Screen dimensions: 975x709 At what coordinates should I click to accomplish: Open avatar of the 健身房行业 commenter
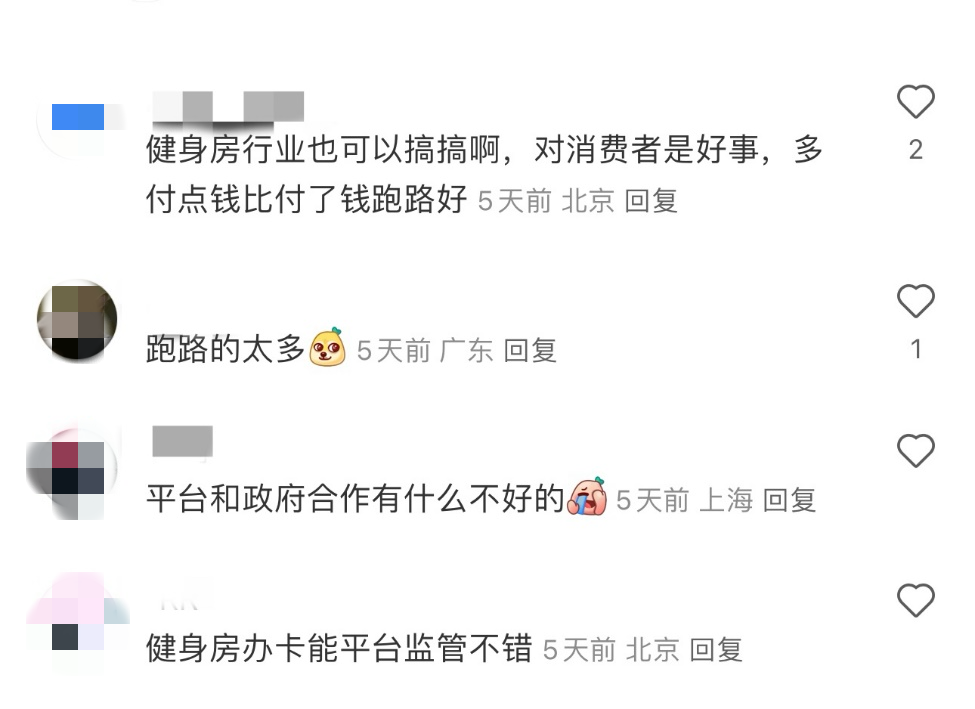point(77,120)
